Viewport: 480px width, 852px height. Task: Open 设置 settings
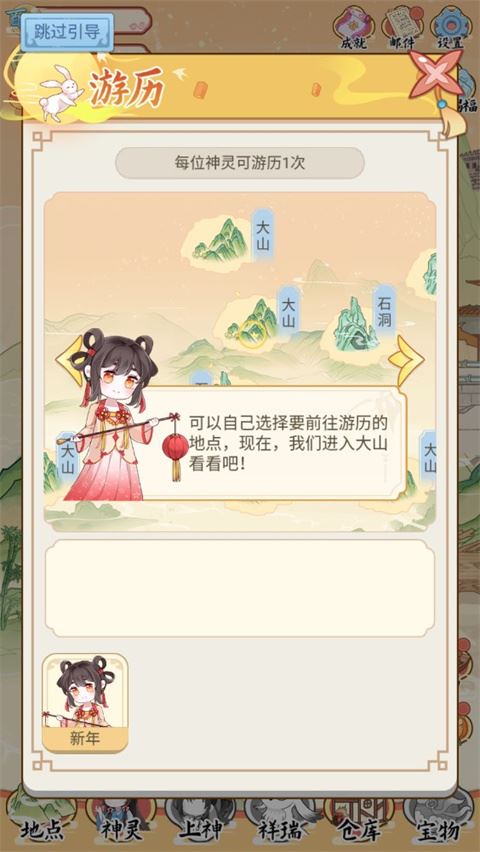[x=451, y=27]
